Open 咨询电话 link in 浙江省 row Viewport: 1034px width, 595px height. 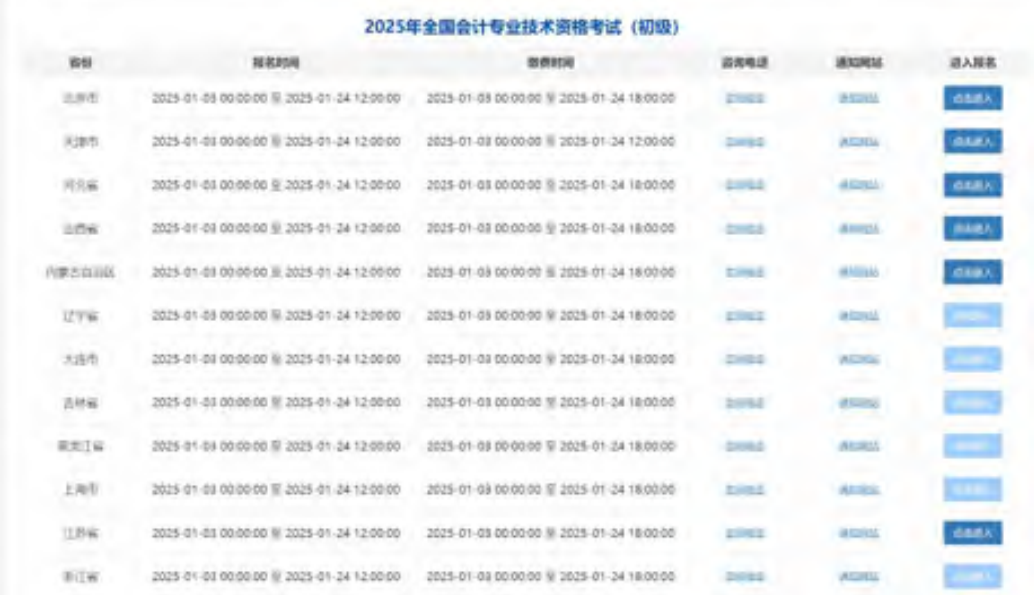point(744,577)
